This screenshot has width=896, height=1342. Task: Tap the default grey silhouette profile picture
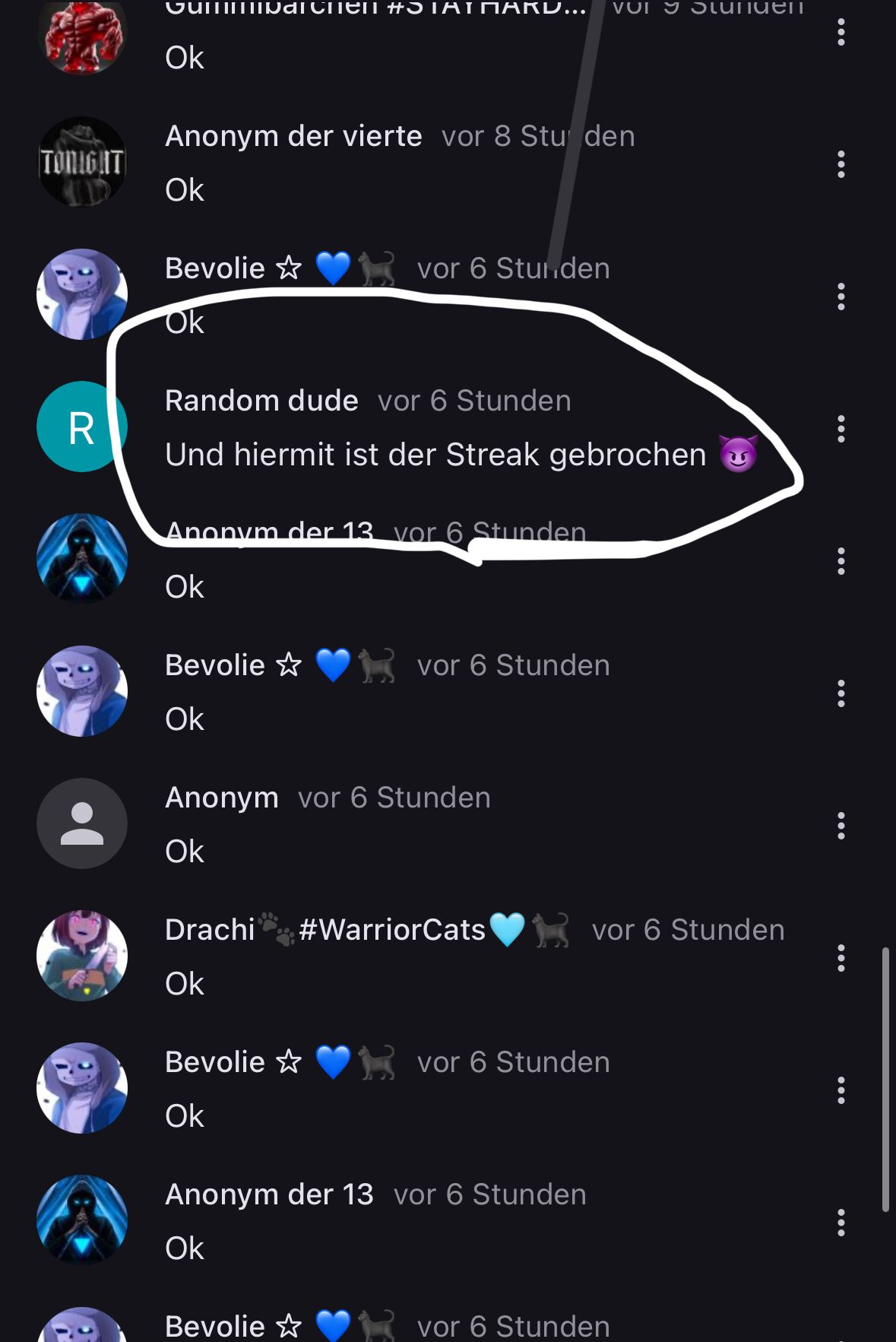82,823
